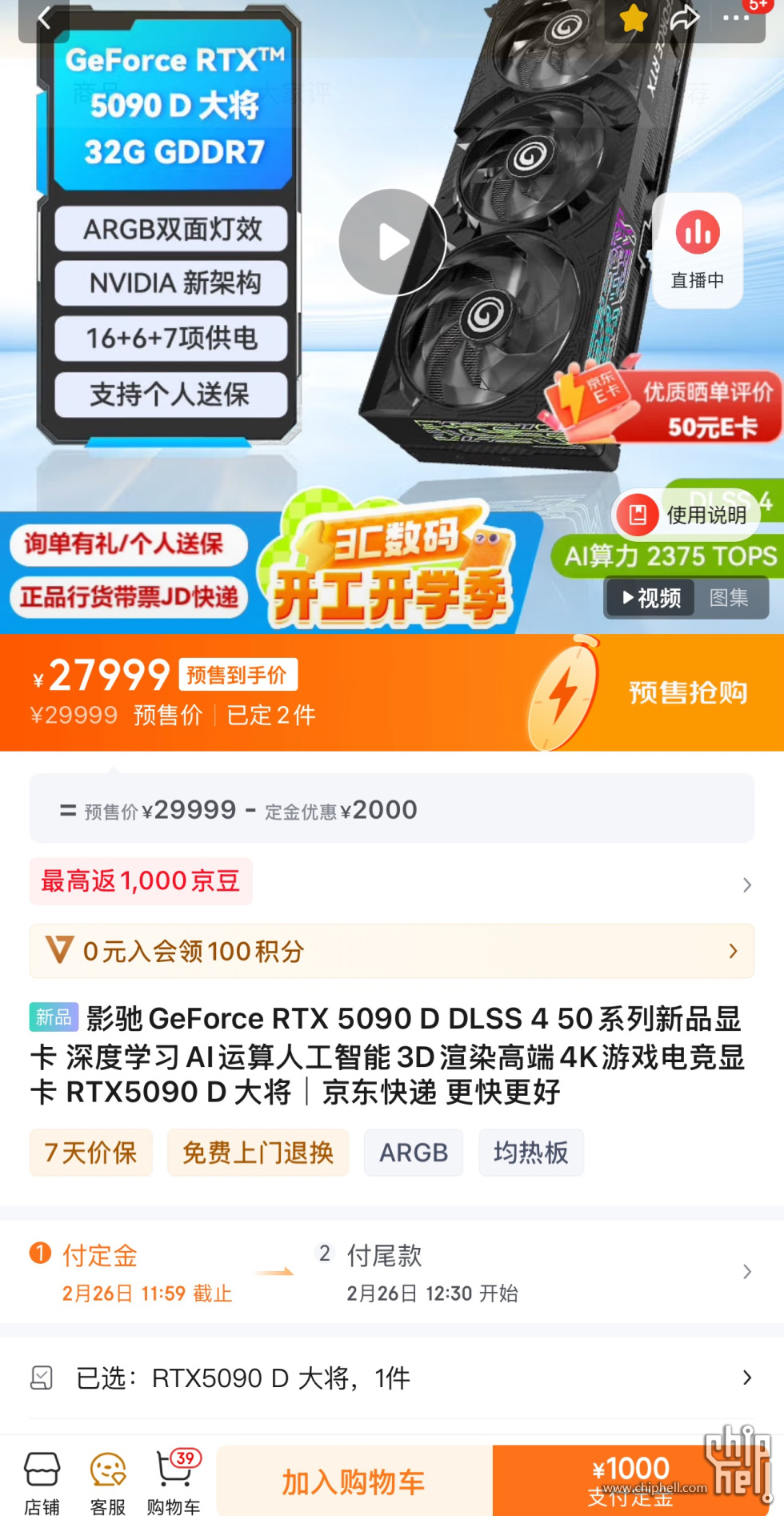Open 0元入会领100积分 banner
Screen dimensions: 784x1516
(x=392, y=951)
